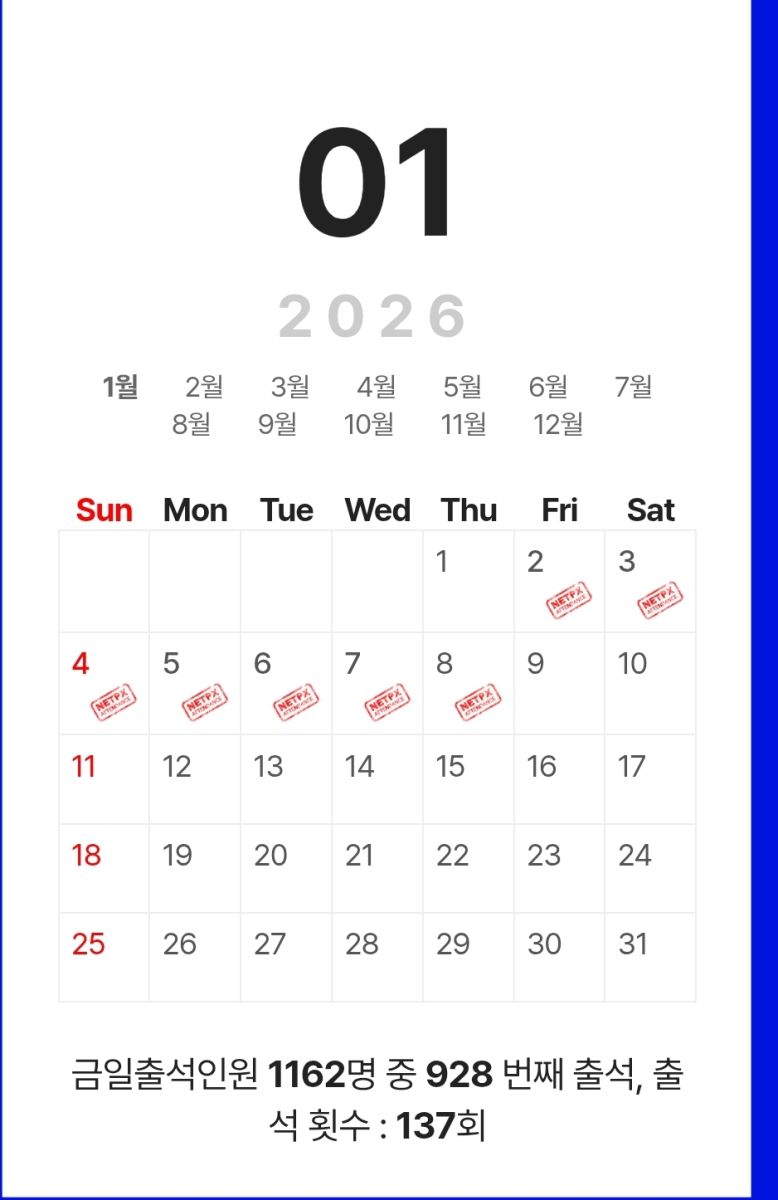Choose the 9월 month
This screenshot has width=778, height=1200.
(277, 425)
